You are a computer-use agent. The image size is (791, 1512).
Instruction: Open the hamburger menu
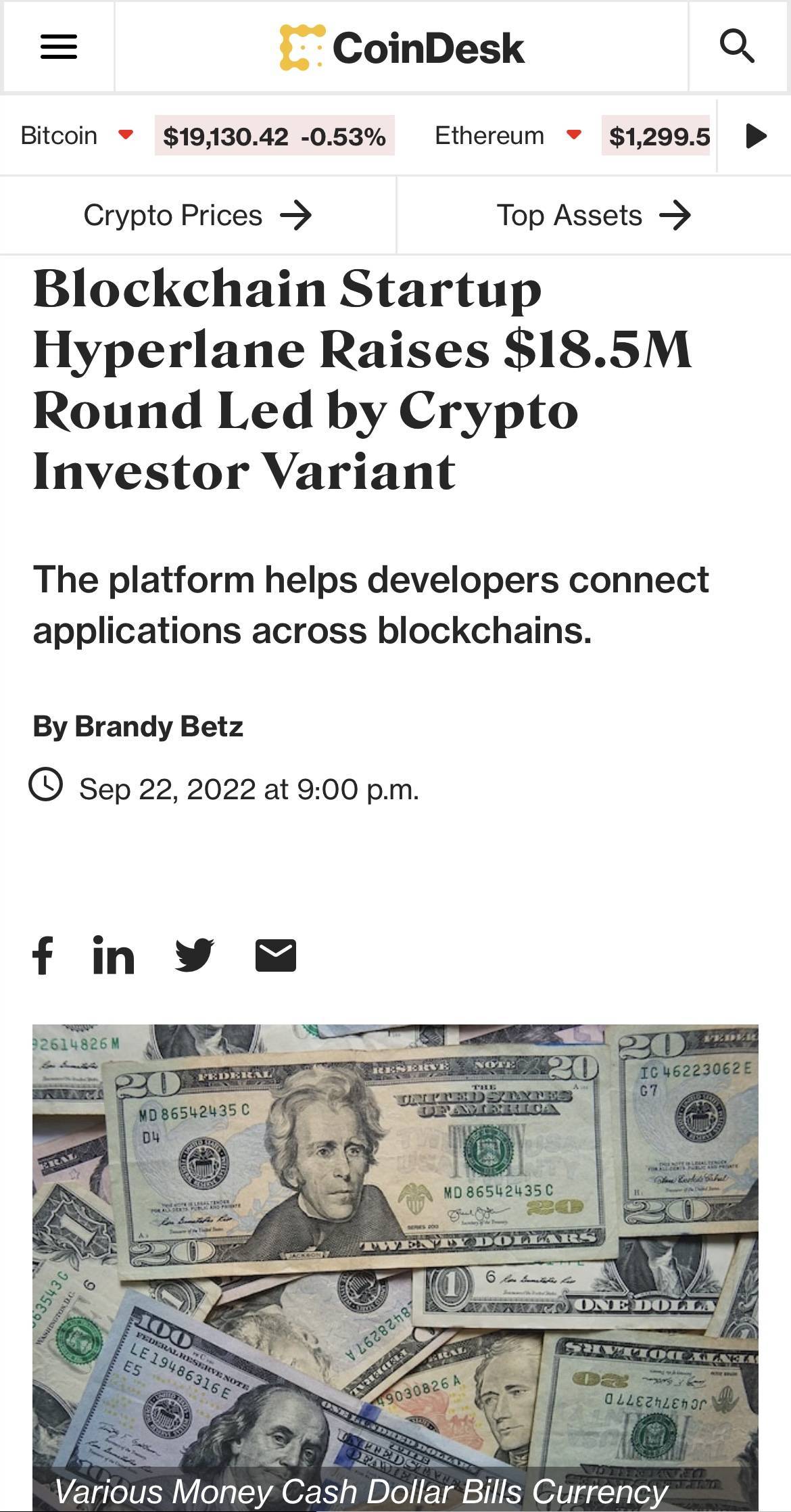pos(58,47)
